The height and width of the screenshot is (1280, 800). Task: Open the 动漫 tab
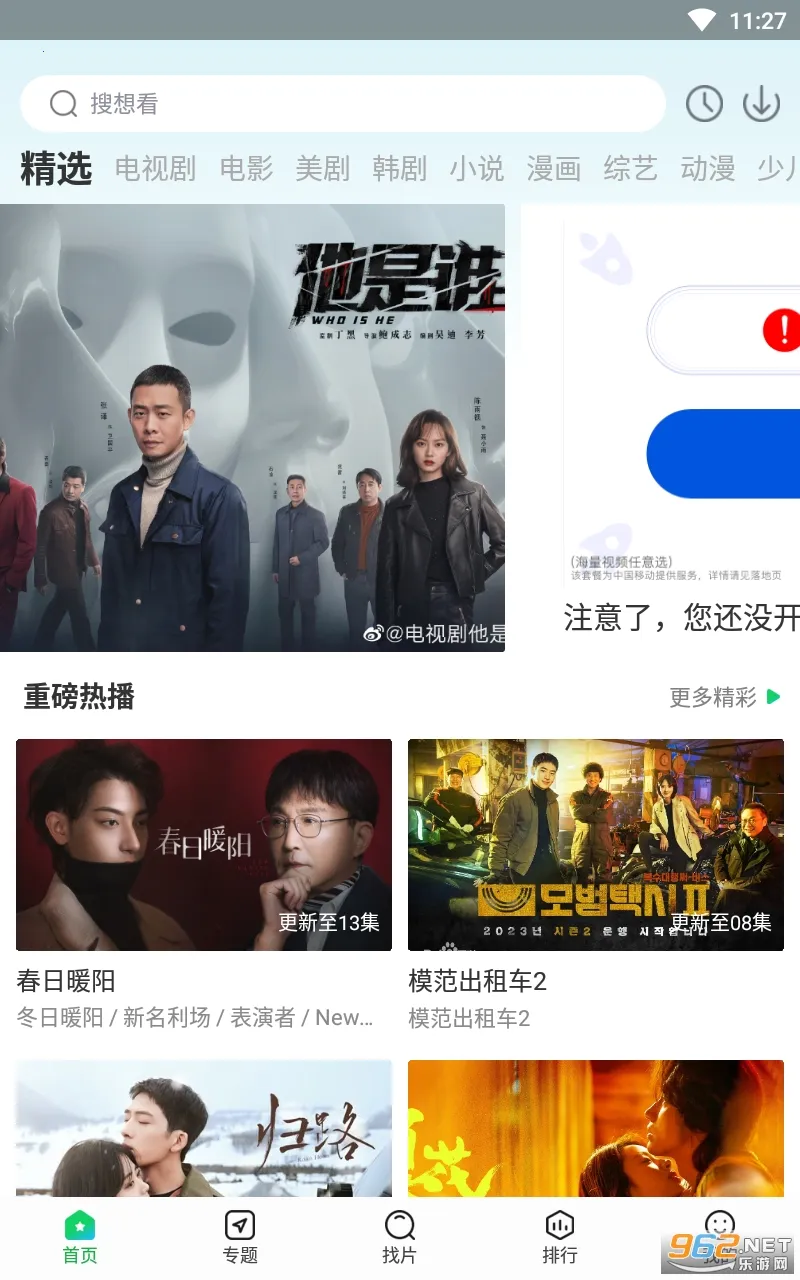[x=707, y=168]
